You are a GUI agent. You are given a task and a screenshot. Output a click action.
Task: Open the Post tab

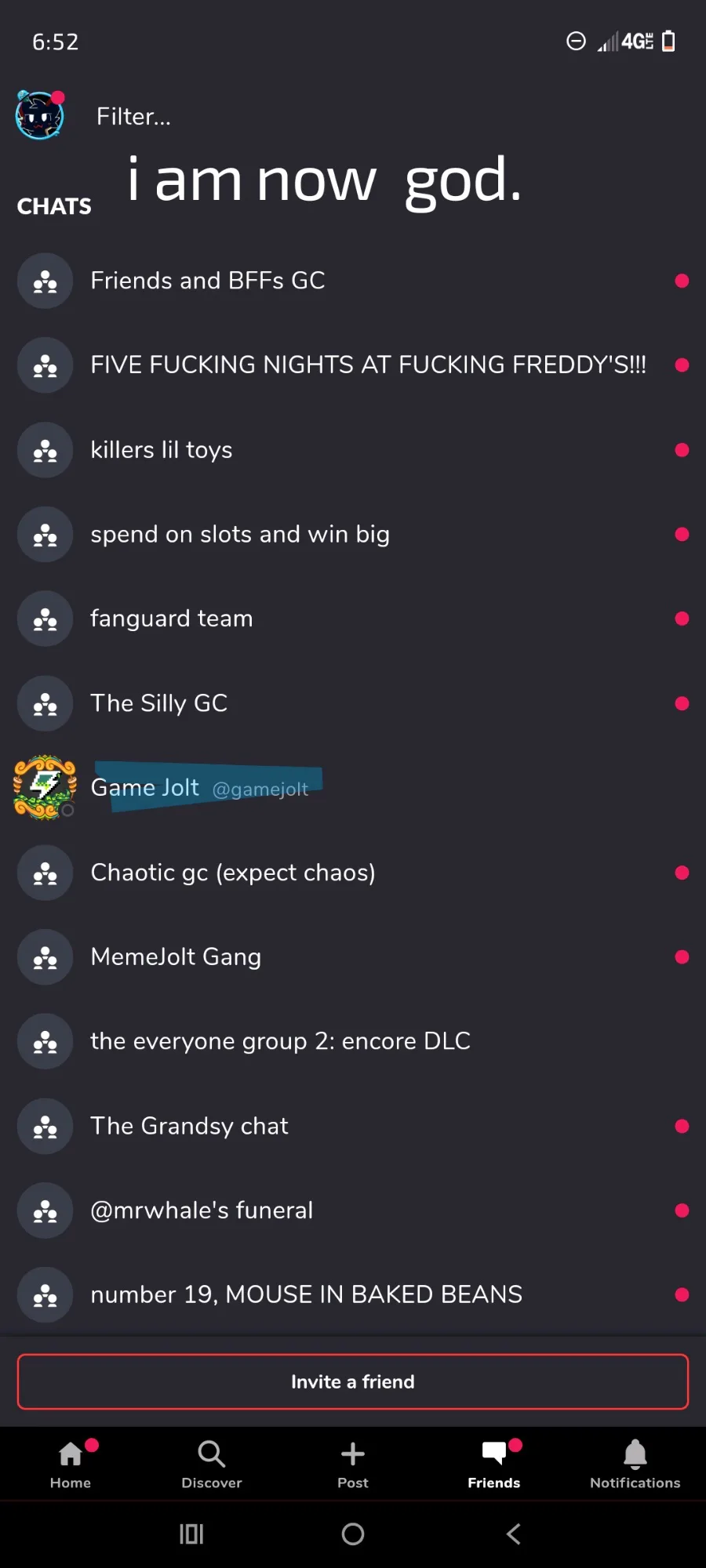pyautogui.click(x=353, y=1464)
